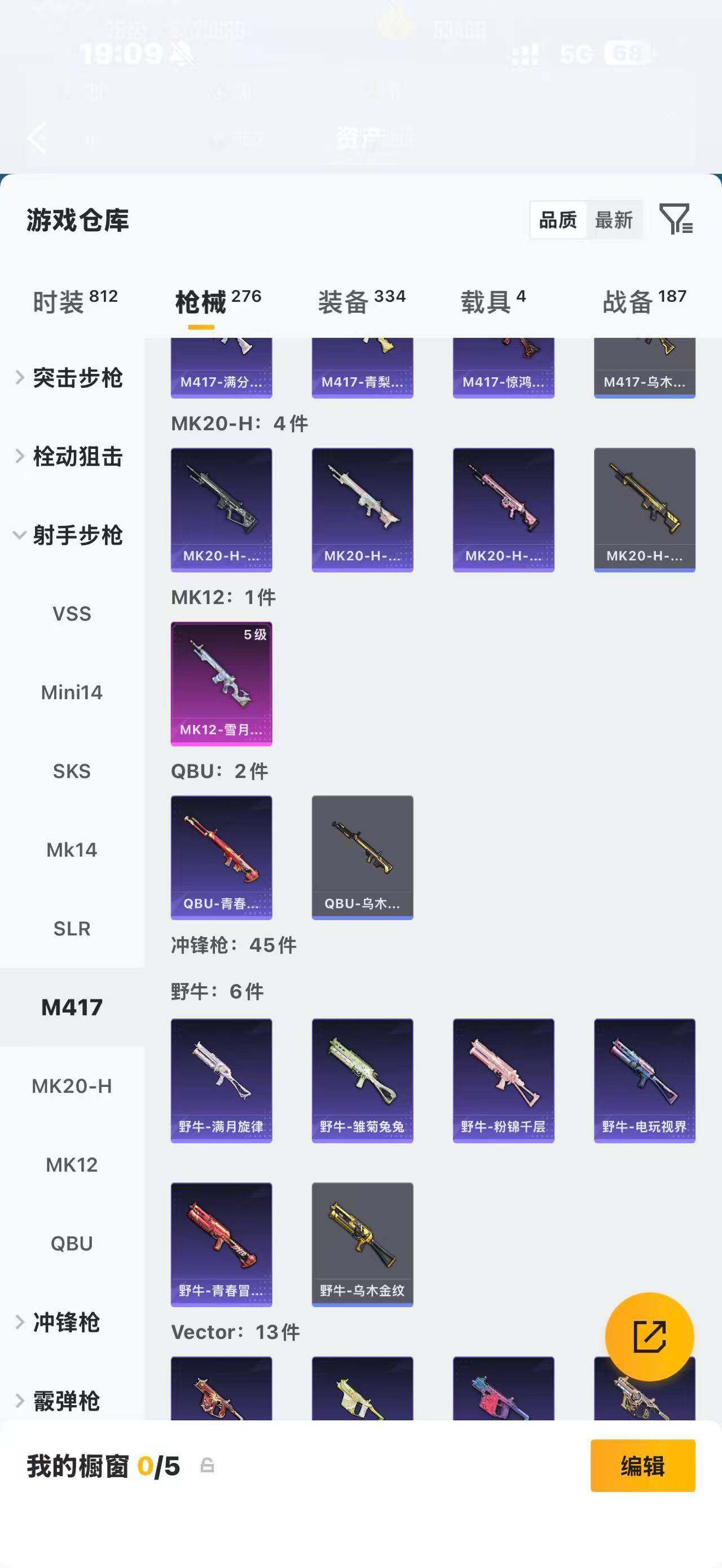Switch to the 战备 tab
The width and height of the screenshot is (722, 1568).
[x=644, y=301]
